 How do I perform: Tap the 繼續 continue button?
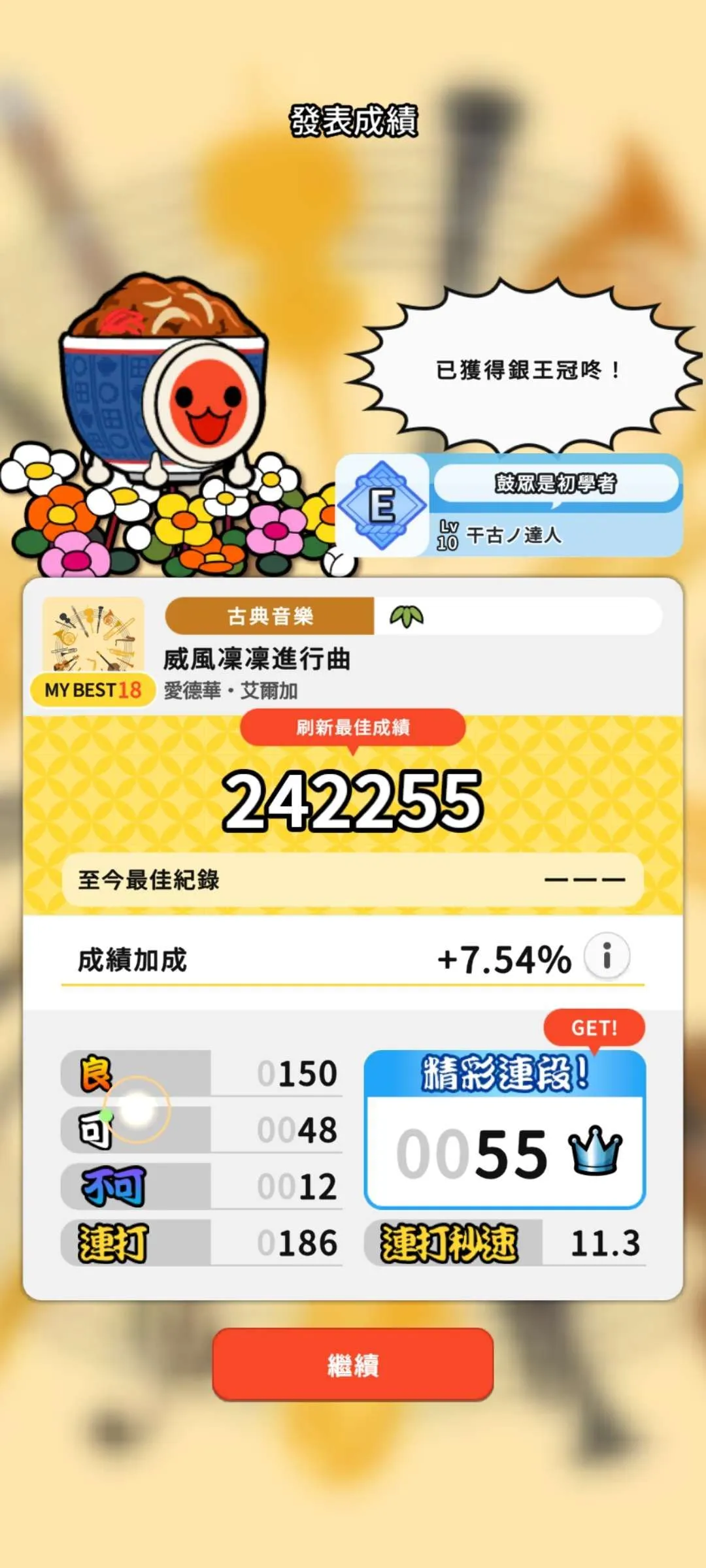tap(352, 1365)
